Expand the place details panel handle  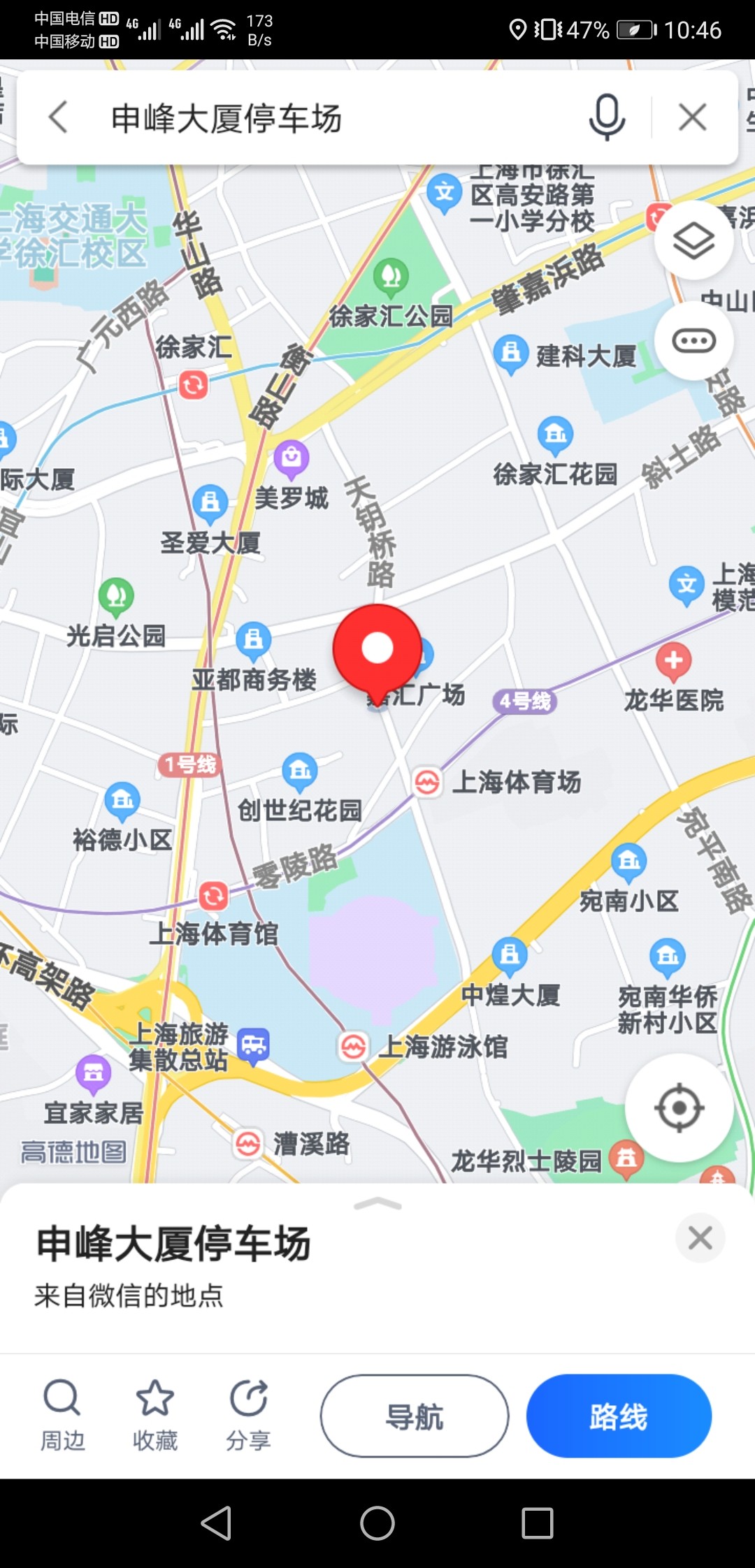(377, 1203)
